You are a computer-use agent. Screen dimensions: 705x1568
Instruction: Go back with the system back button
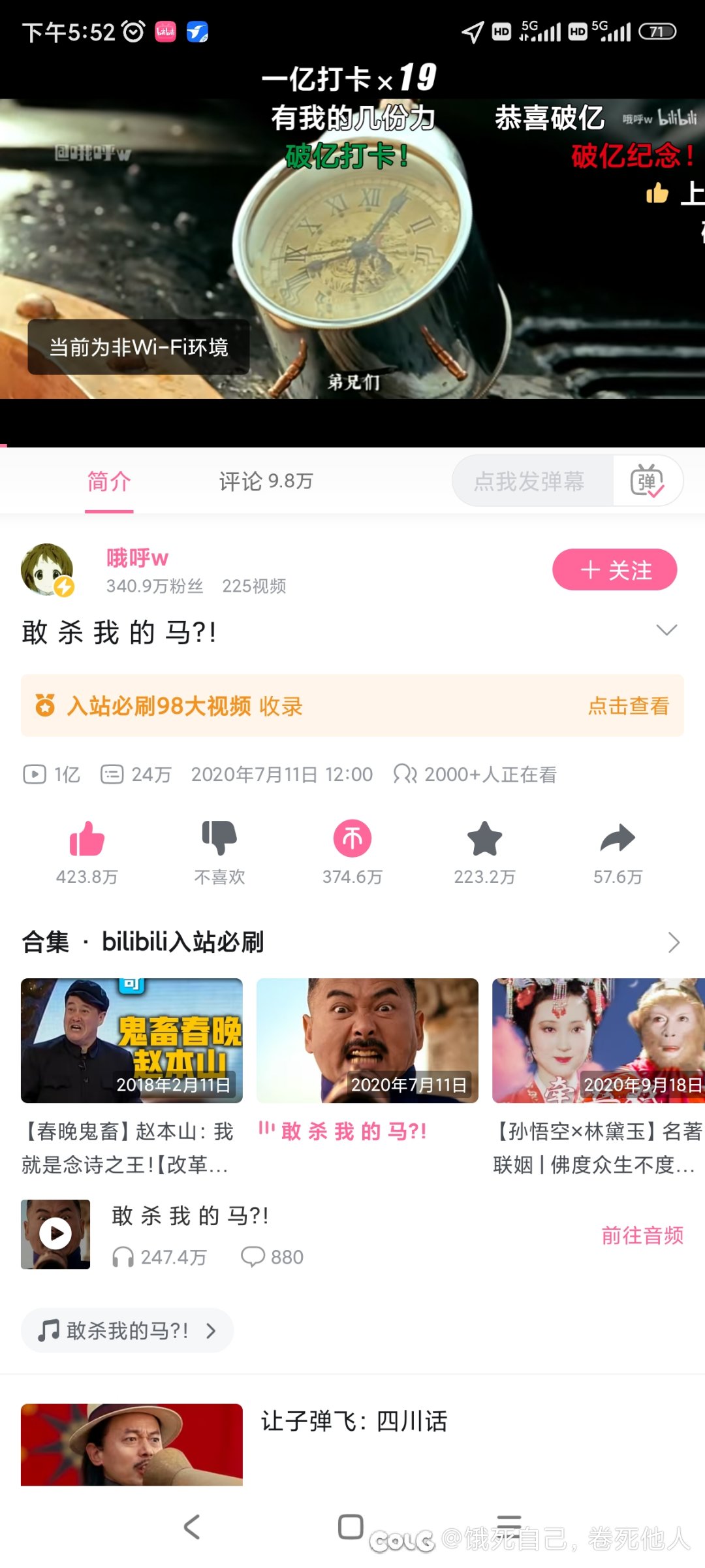pos(192,1527)
